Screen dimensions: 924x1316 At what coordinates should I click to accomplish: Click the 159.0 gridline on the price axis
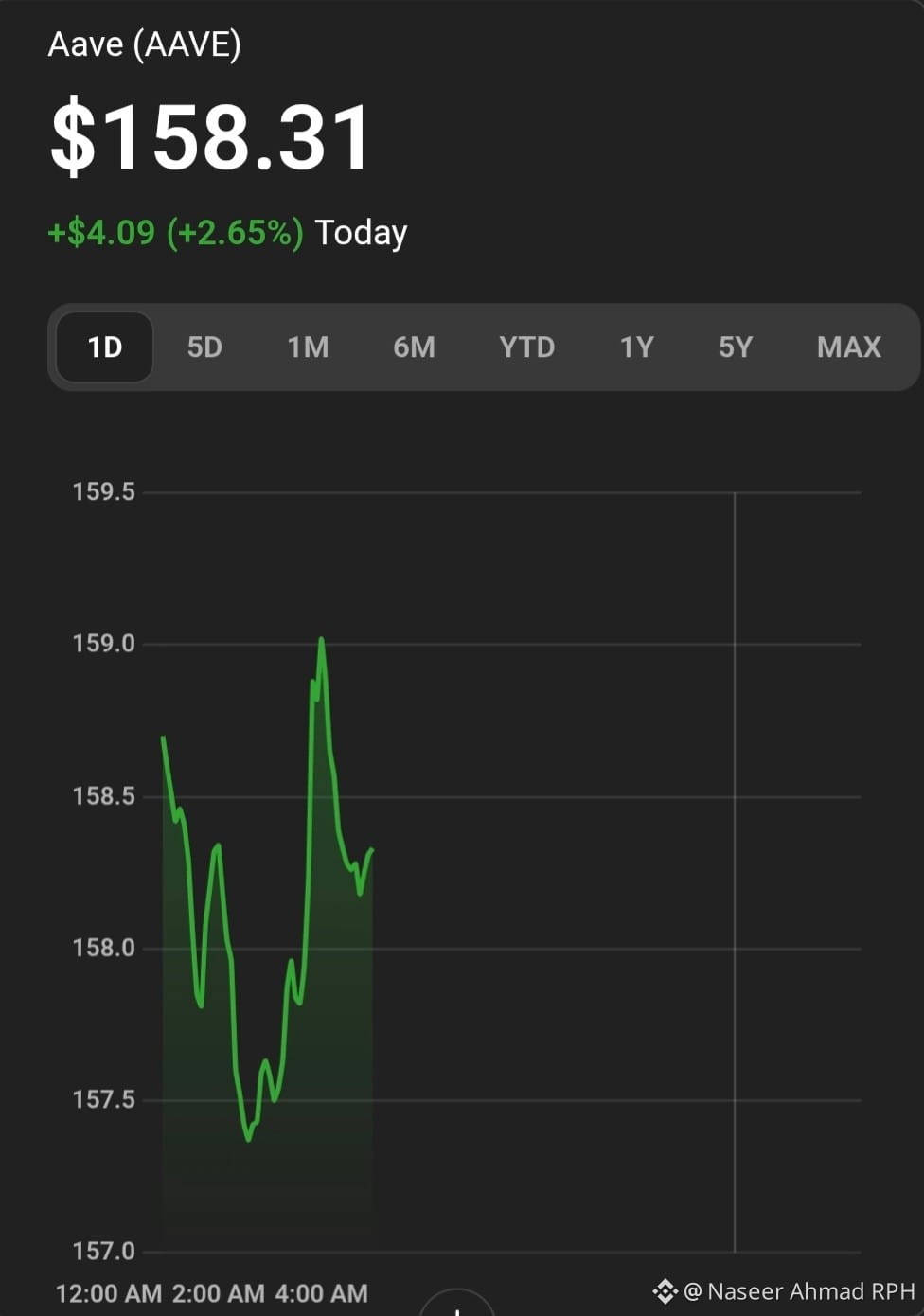(x=100, y=643)
